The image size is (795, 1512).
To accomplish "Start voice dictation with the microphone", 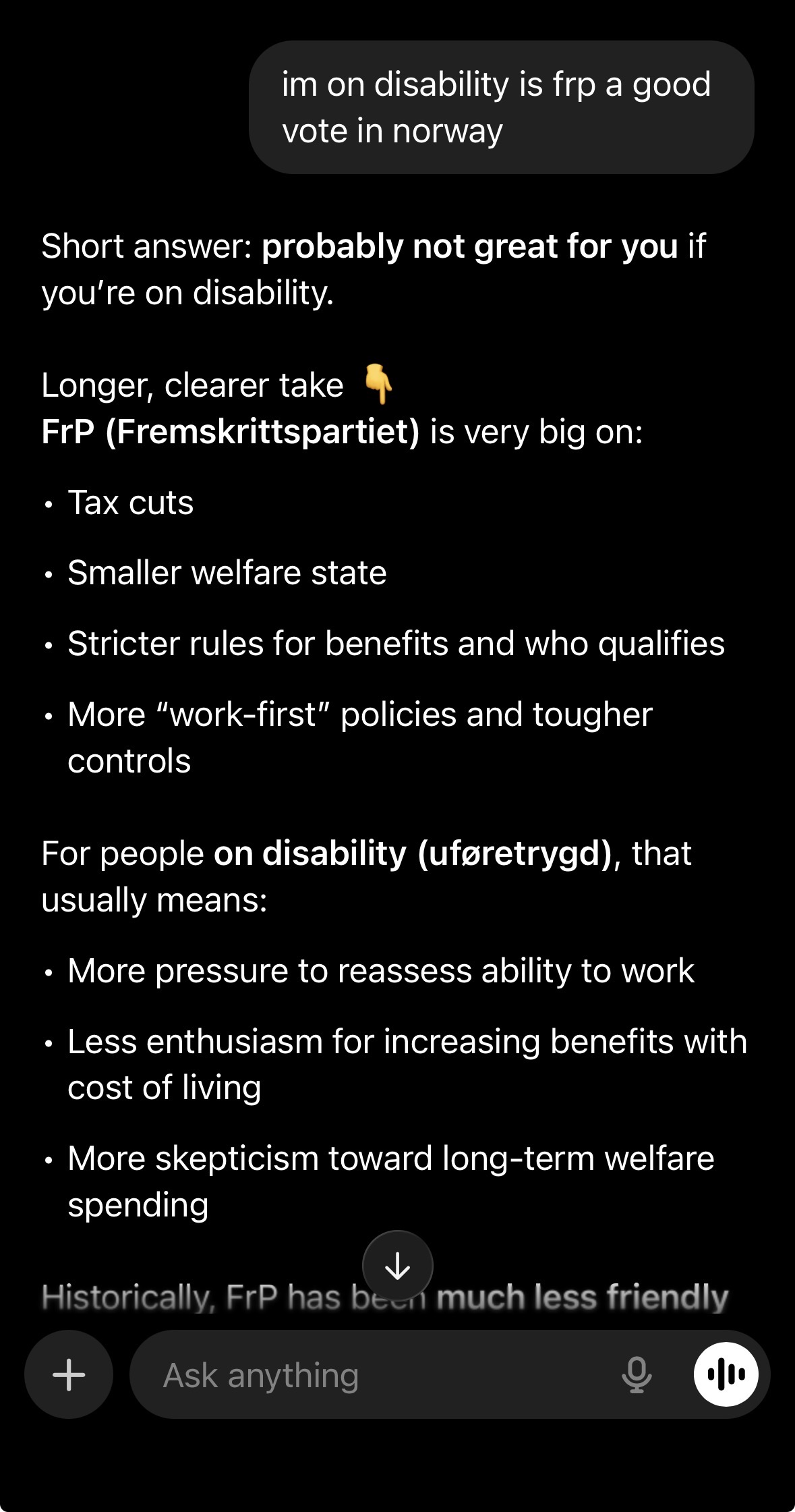I will [x=637, y=1375].
